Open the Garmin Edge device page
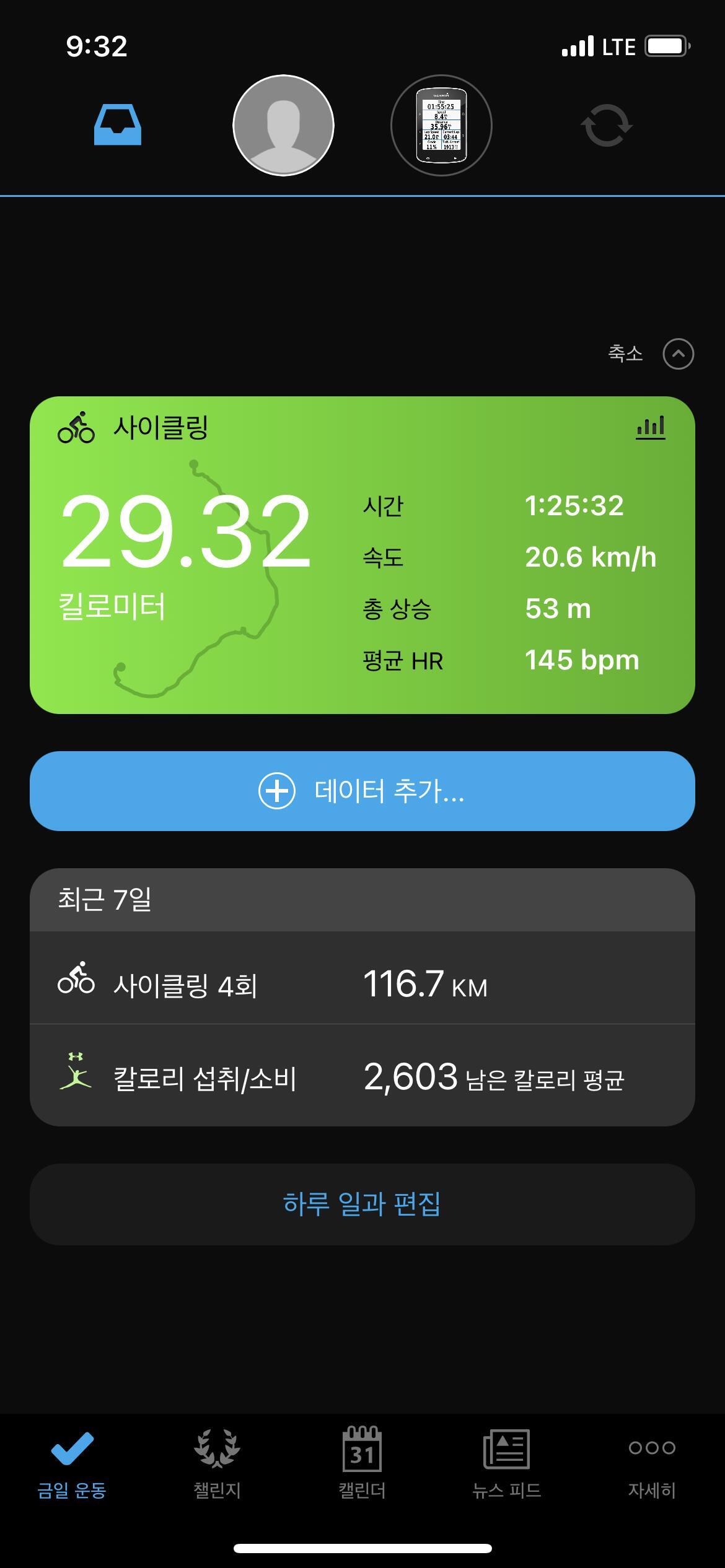 coord(441,126)
